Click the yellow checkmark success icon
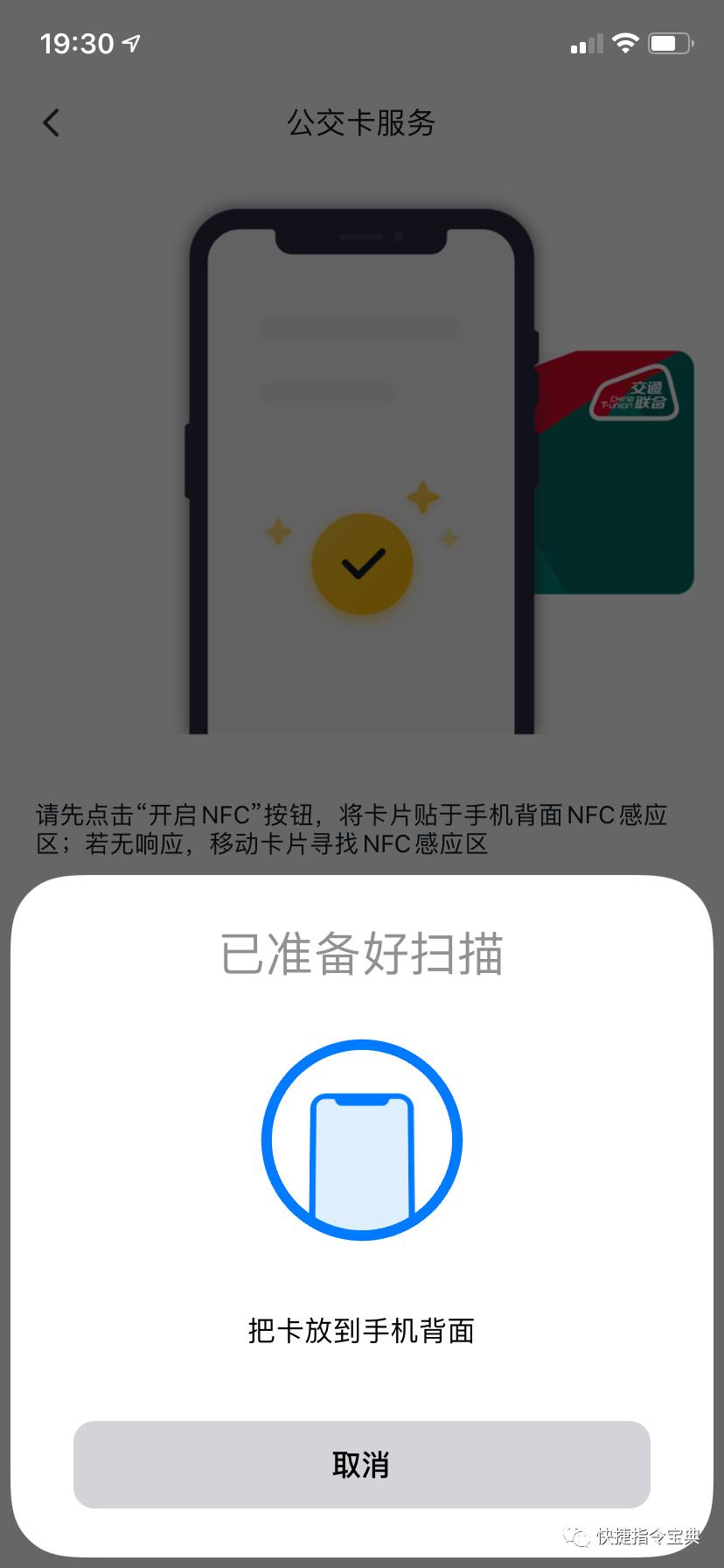This screenshot has height=1568, width=724. pos(362,563)
